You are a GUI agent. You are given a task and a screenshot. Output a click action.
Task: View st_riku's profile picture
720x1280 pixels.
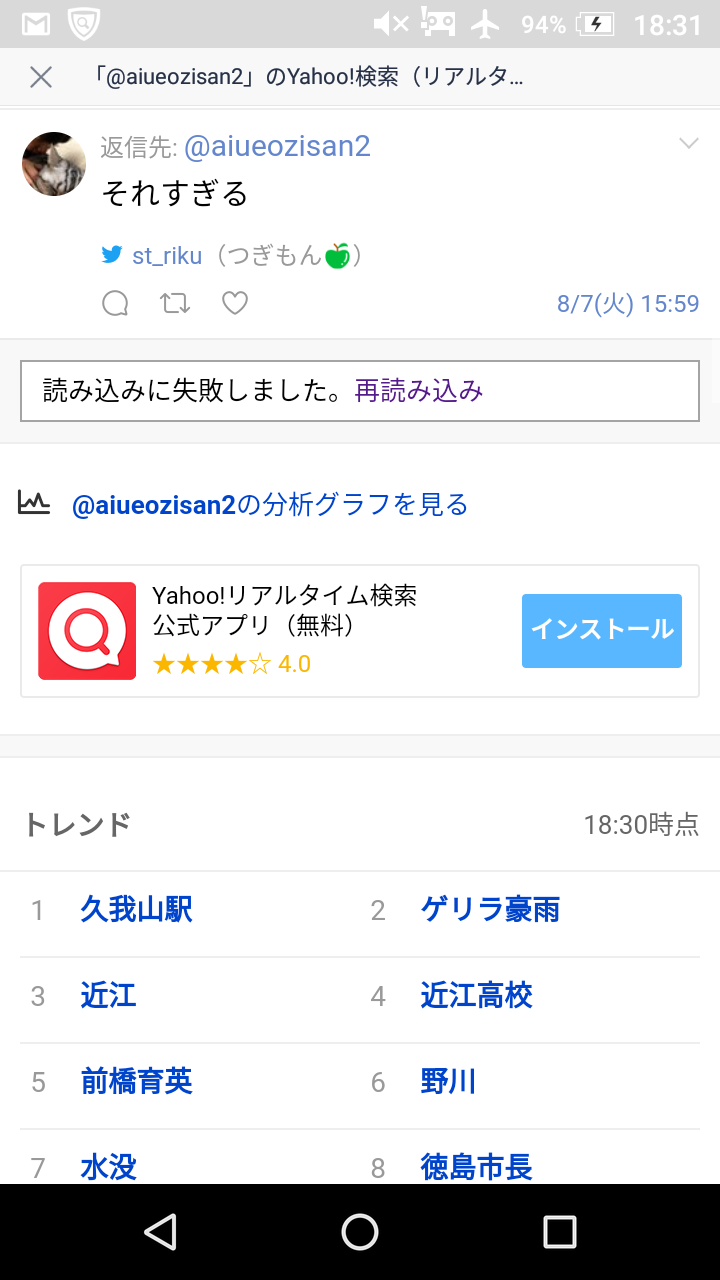point(54,164)
